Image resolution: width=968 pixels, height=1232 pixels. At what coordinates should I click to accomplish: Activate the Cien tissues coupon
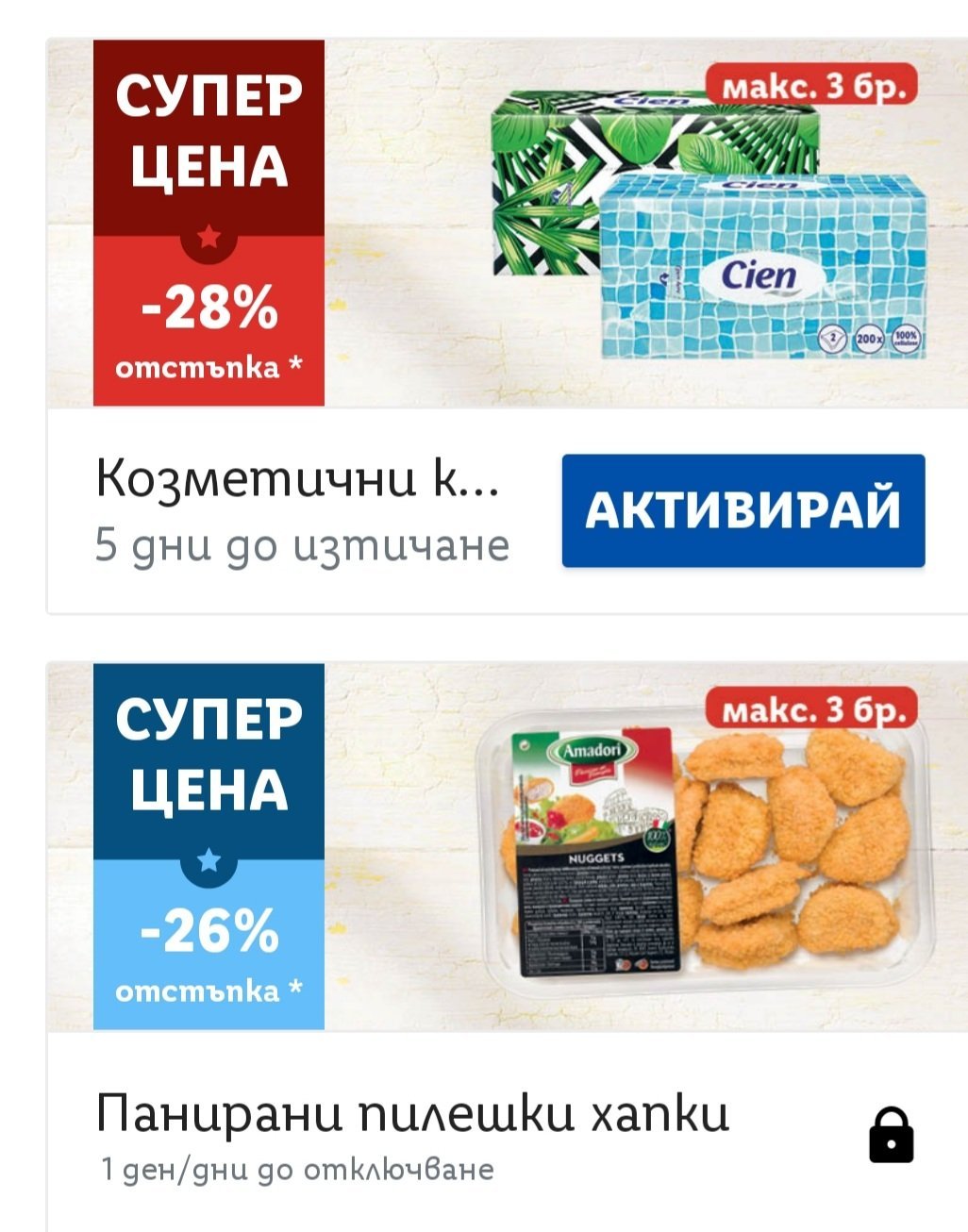[x=743, y=510]
